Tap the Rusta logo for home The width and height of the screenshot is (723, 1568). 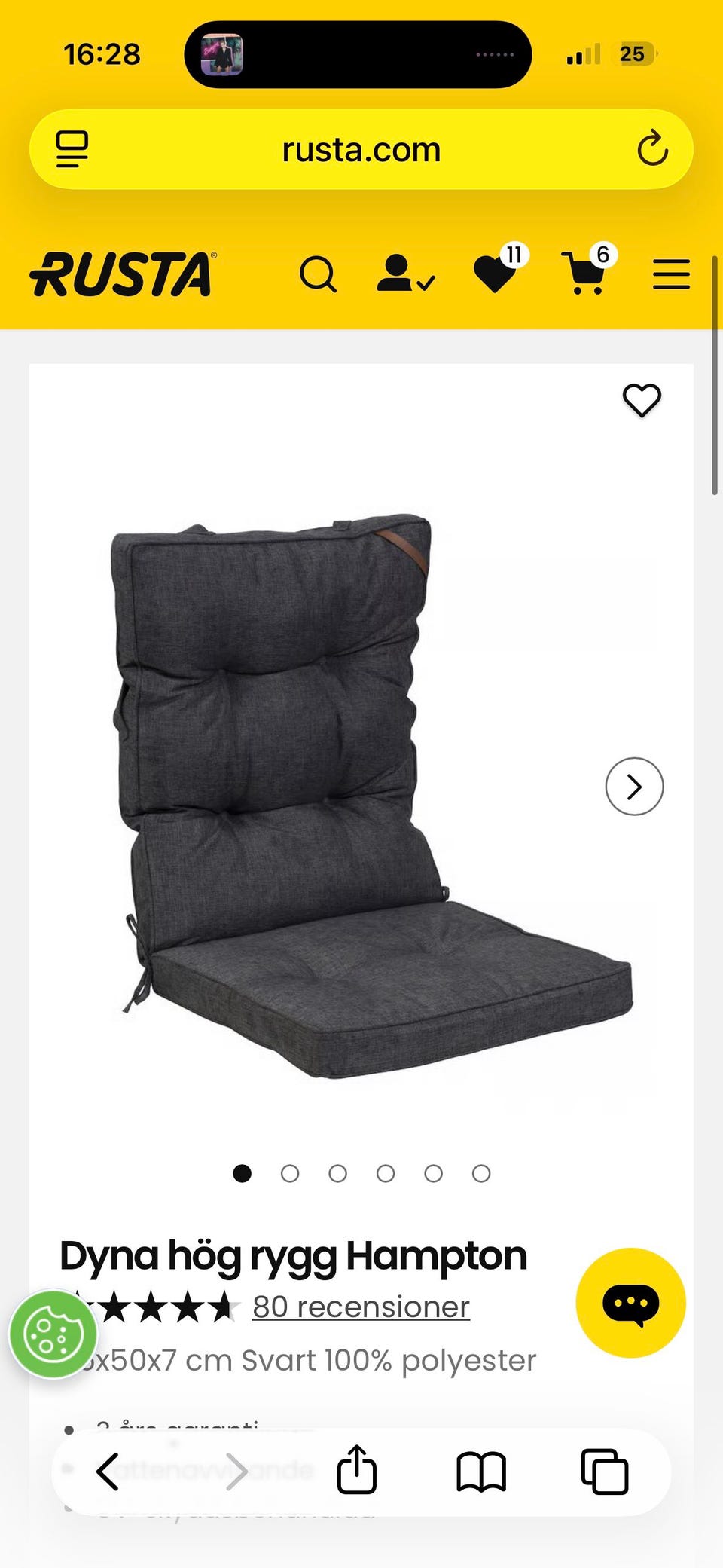pos(123,274)
